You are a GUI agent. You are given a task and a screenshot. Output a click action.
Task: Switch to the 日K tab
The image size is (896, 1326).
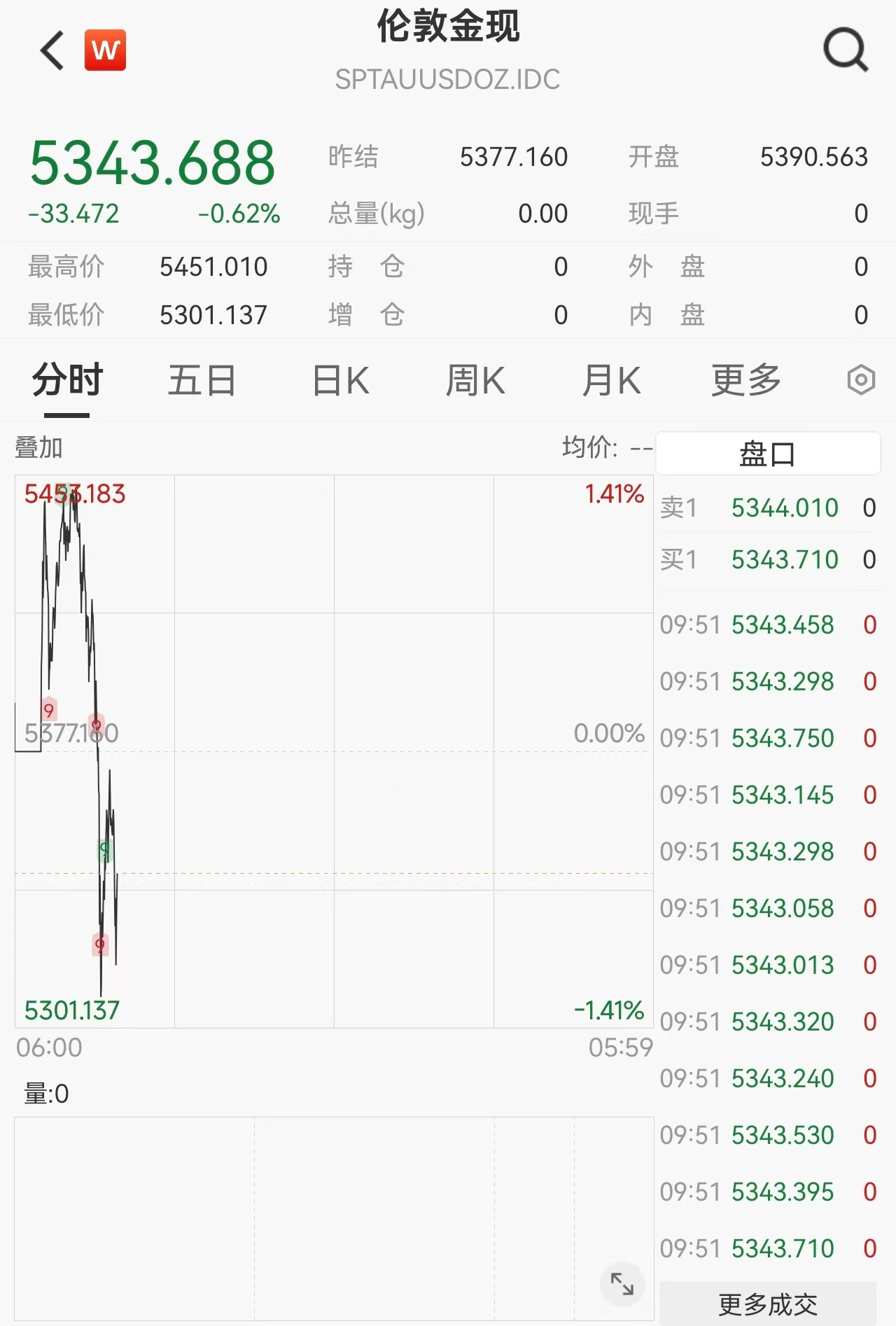coord(340,381)
